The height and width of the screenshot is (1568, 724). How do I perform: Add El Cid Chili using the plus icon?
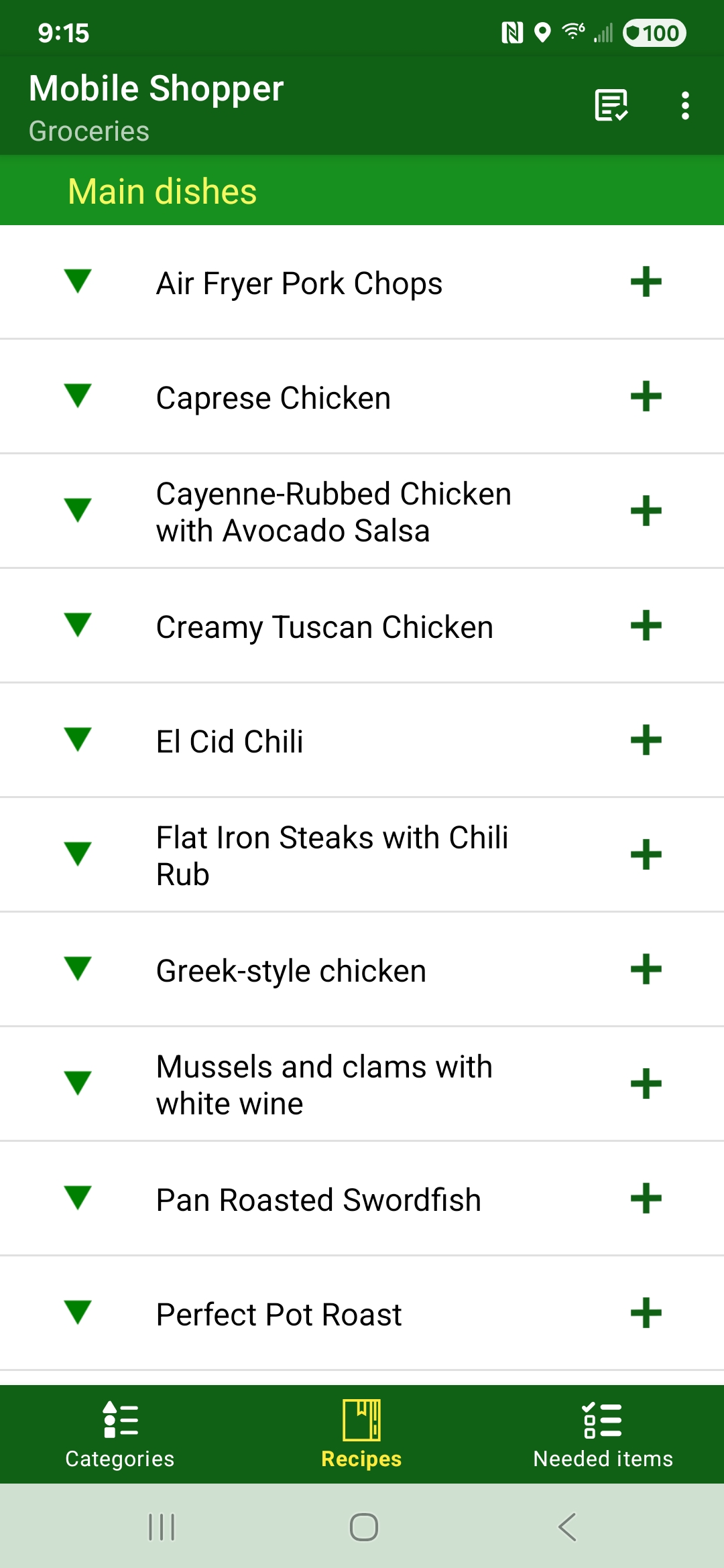pyautogui.click(x=646, y=740)
